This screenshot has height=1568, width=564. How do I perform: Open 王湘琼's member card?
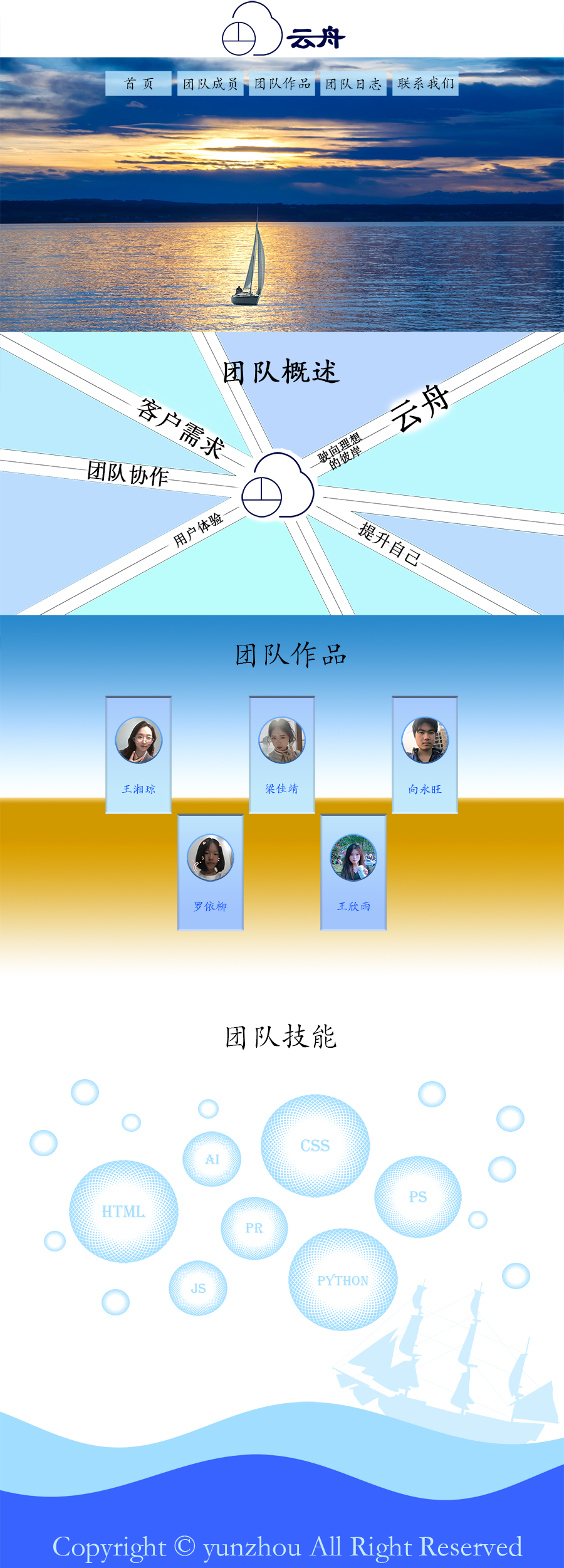(x=138, y=755)
